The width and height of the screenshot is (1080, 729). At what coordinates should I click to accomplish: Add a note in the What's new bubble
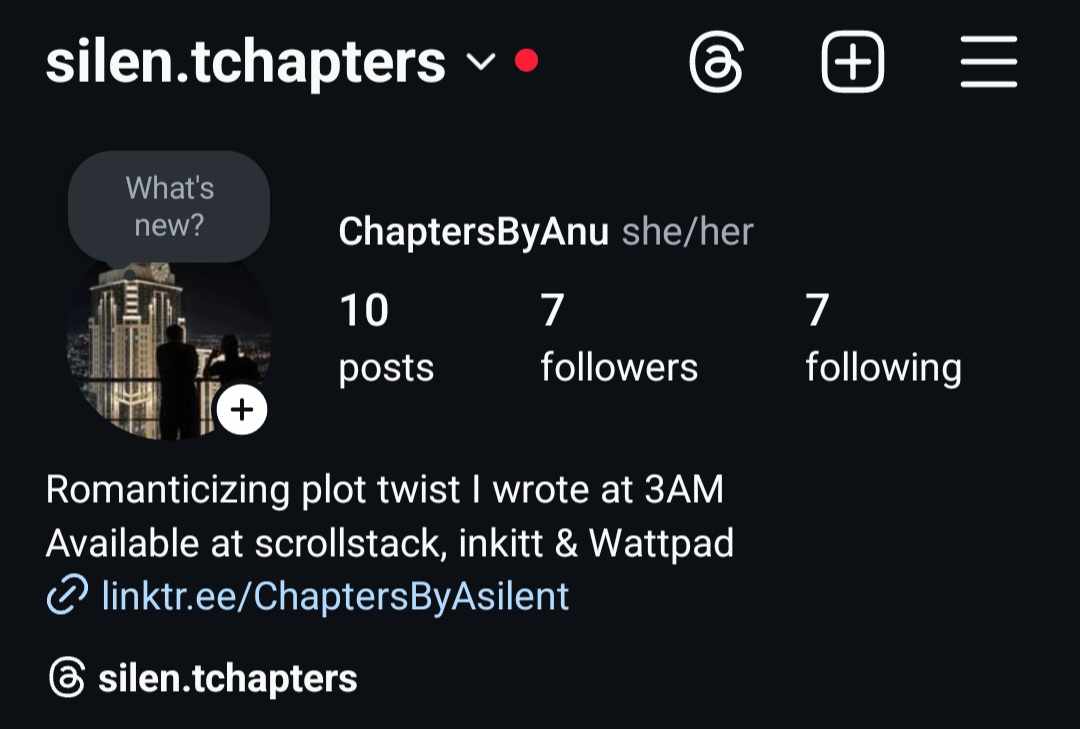pos(169,206)
